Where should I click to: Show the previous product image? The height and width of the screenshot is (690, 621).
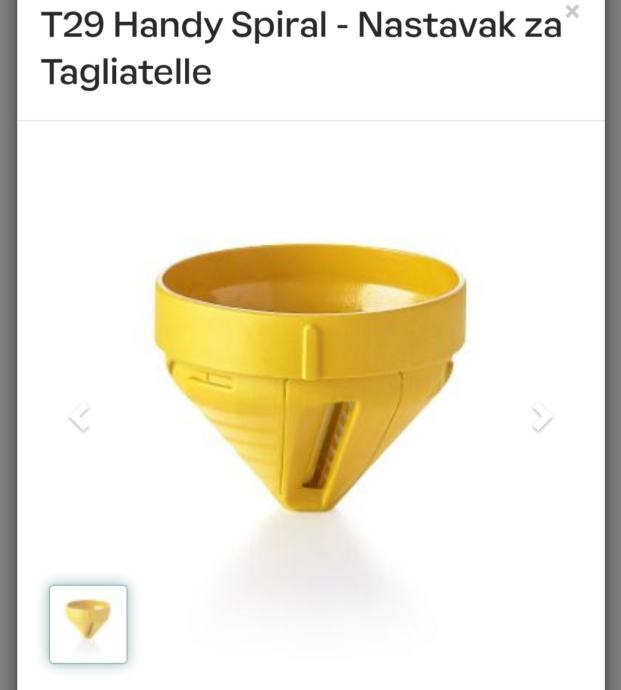[79, 417]
